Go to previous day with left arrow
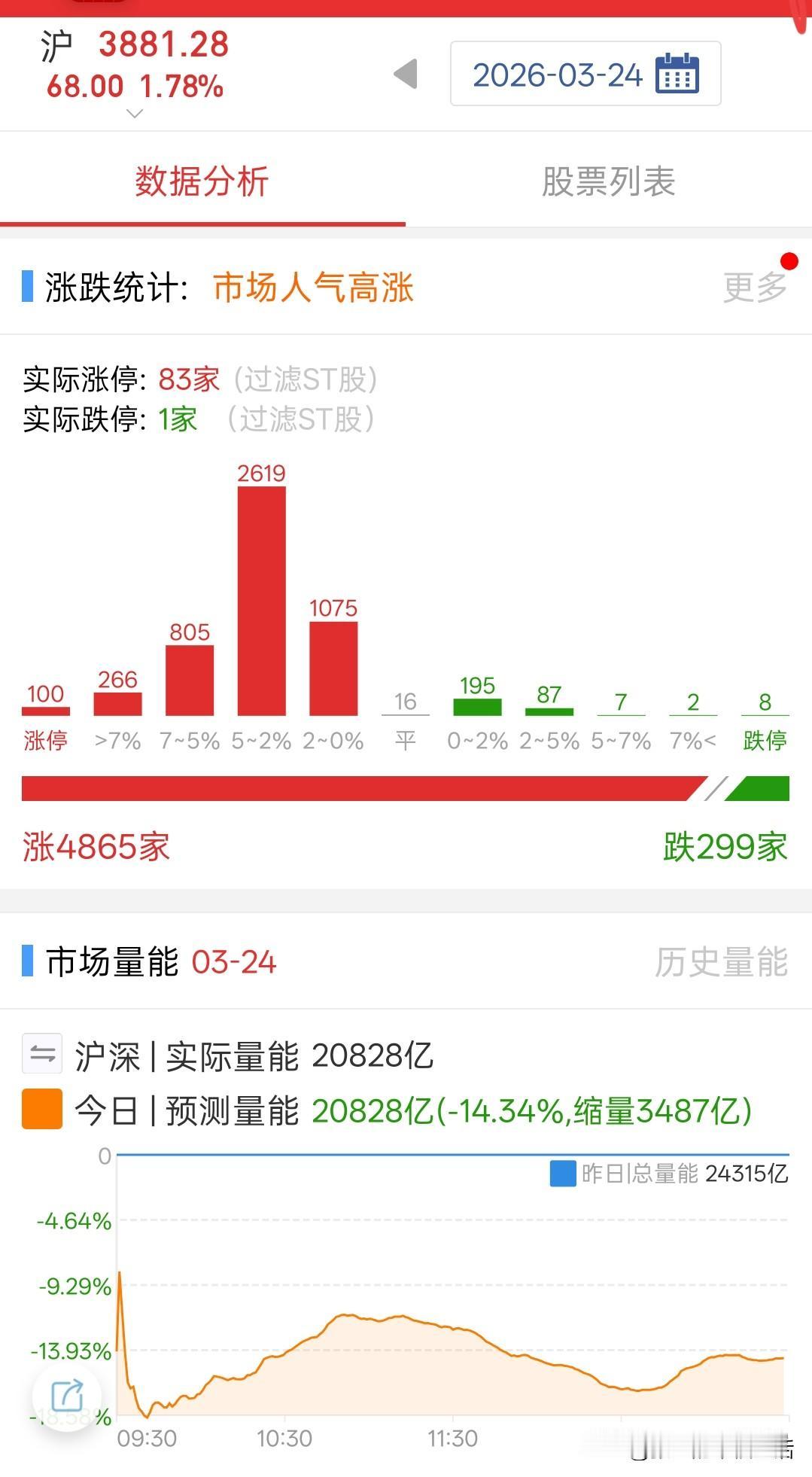812x1477 pixels. click(403, 72)
